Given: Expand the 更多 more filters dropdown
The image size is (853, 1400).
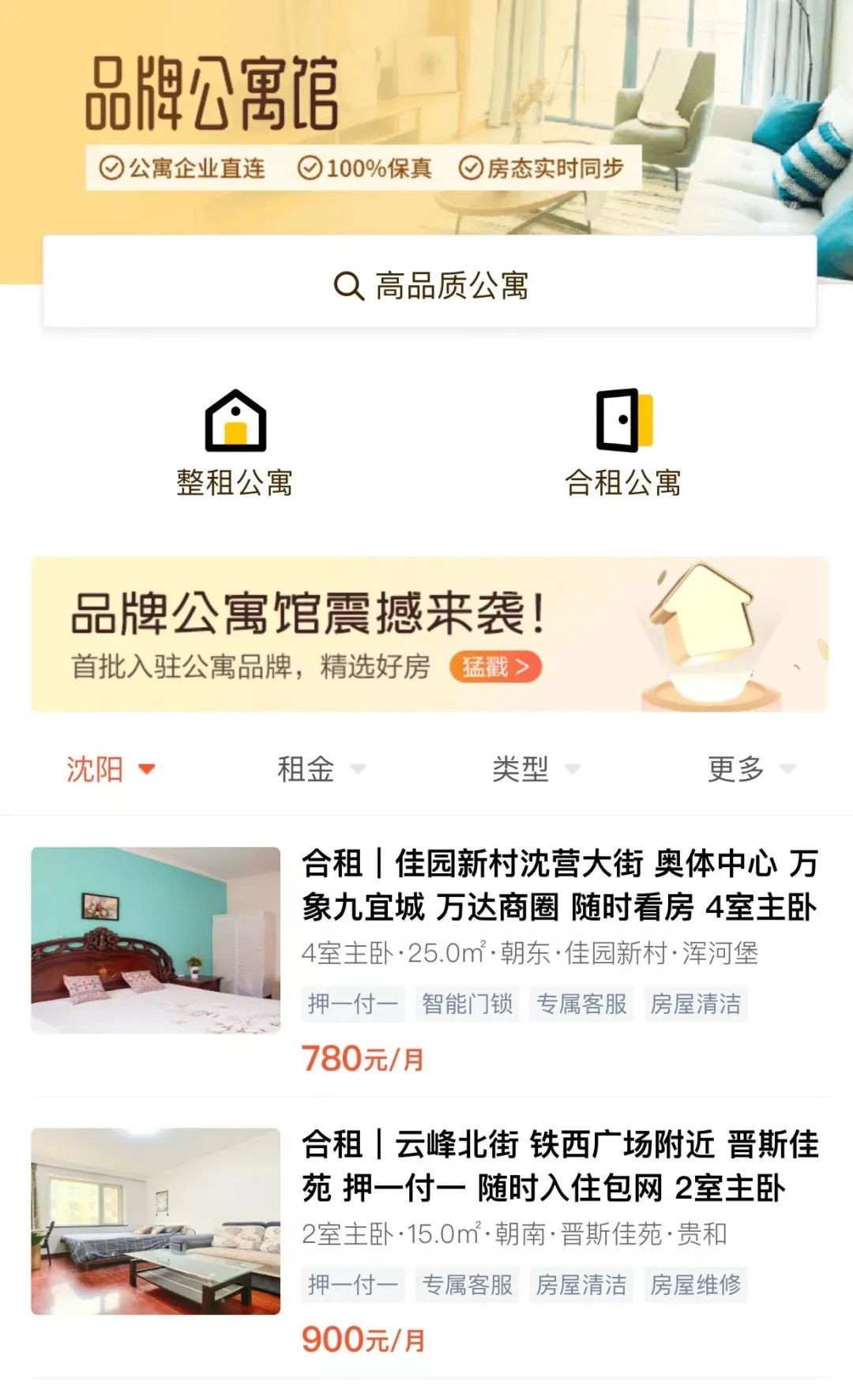Looking at the screenshot, I should click(750, 768).
